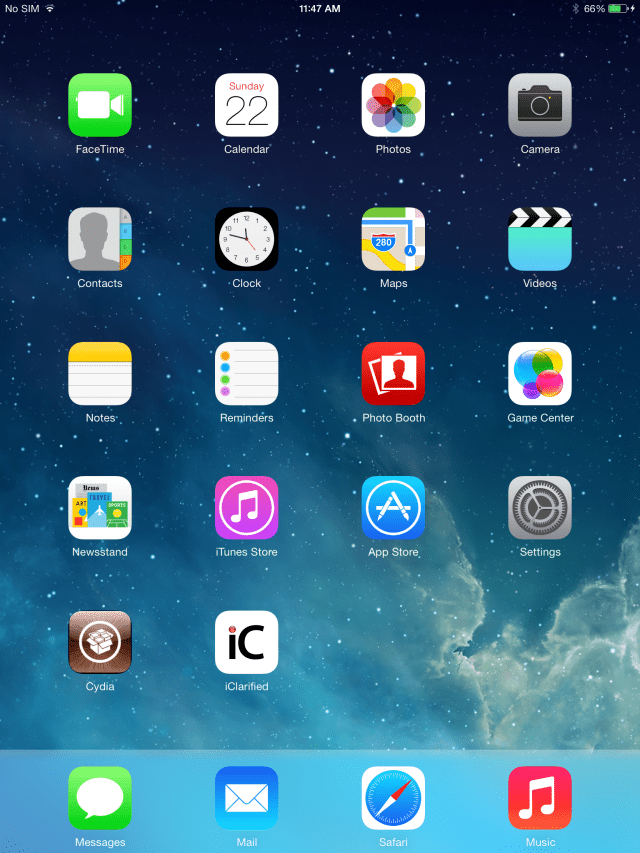Tap the Clock app icon
The width and height of the screenshot is (640, 853).
pyautogui.click(x=246, y=239)
